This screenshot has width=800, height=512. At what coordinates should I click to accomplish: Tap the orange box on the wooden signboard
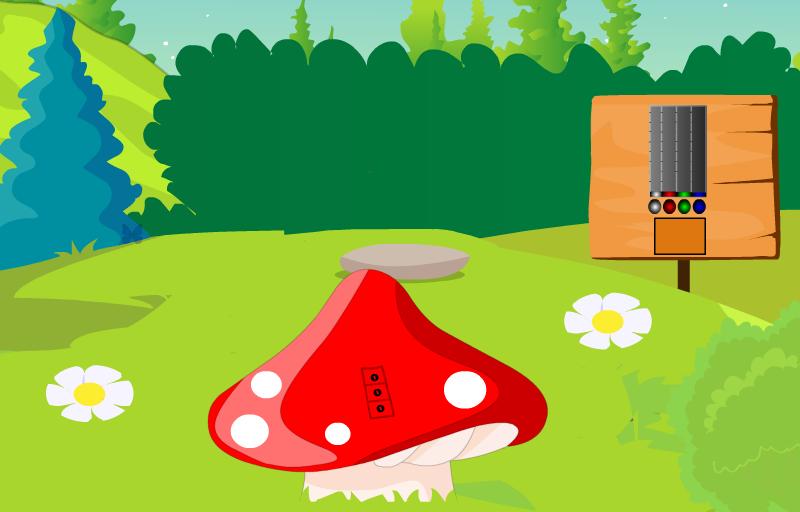pos(680,236)
